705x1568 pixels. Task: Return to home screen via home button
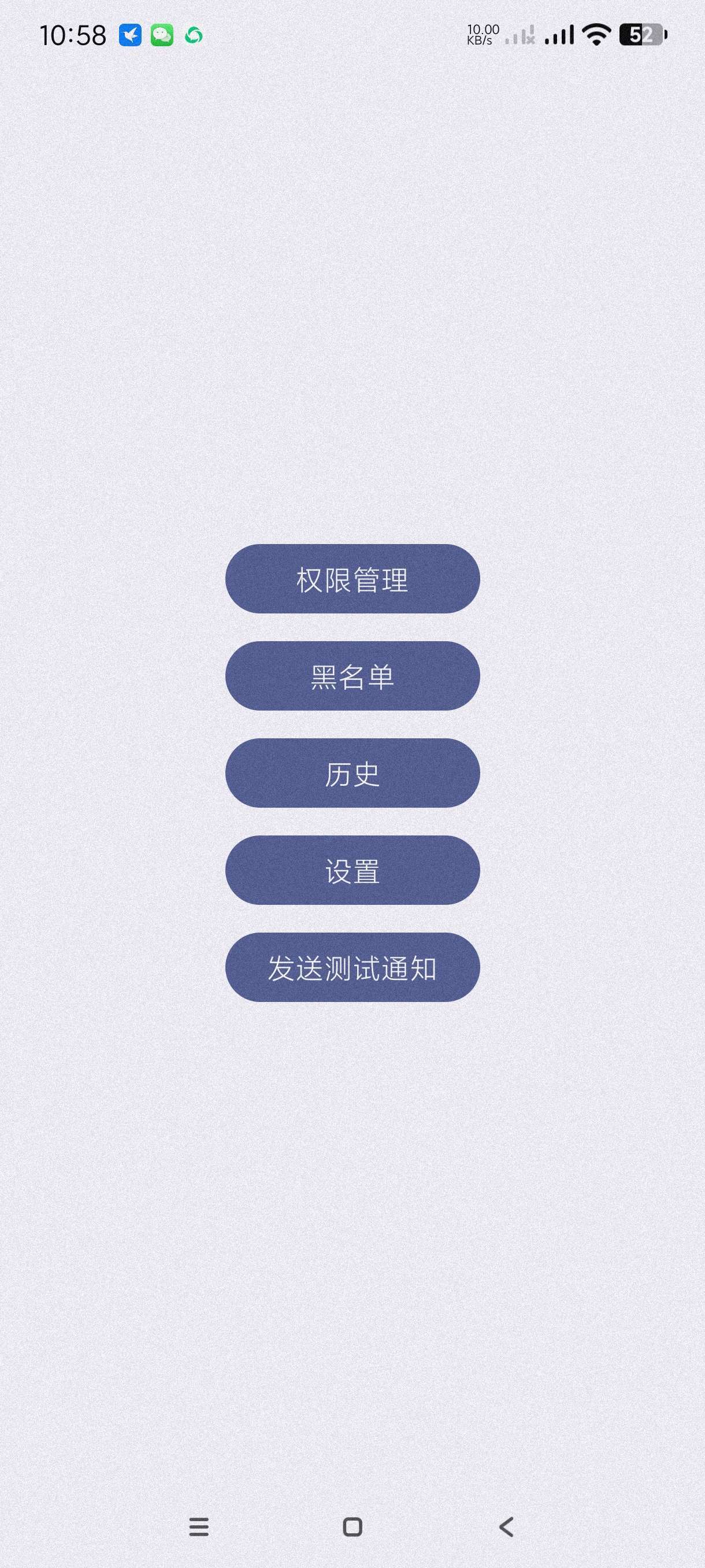point(353,1526)
